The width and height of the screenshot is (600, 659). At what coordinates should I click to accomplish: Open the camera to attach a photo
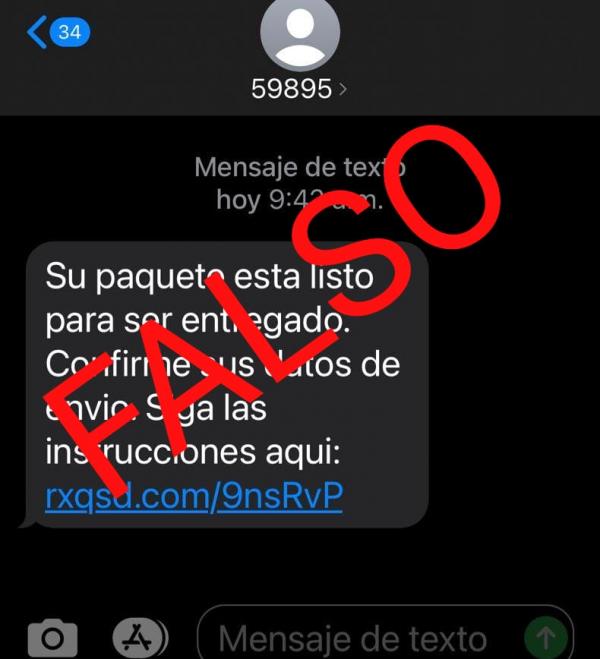(x=52, y=637)
